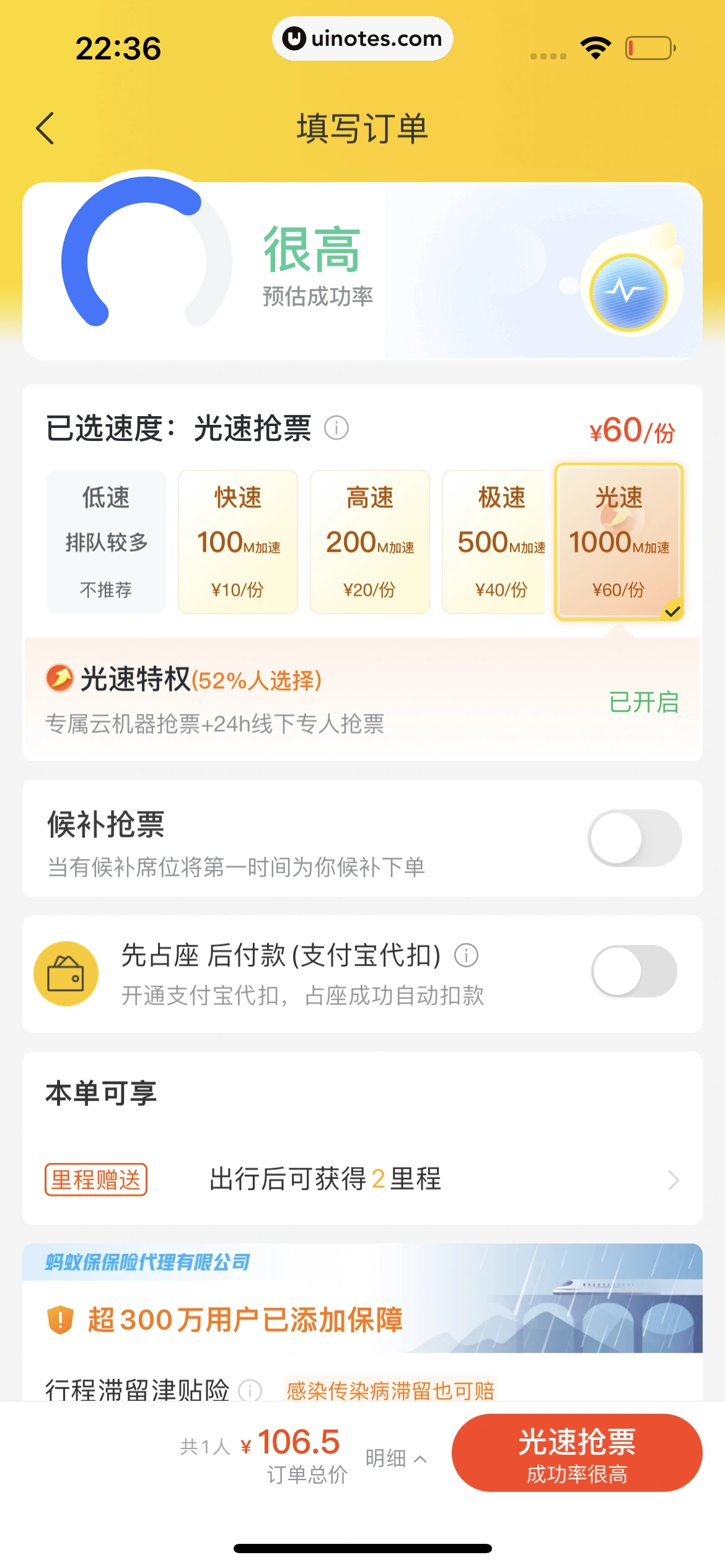This screenshot has width=725, height=1568.
Task: Enable the 候补抢票 switch
Action: tap(634, 838)
